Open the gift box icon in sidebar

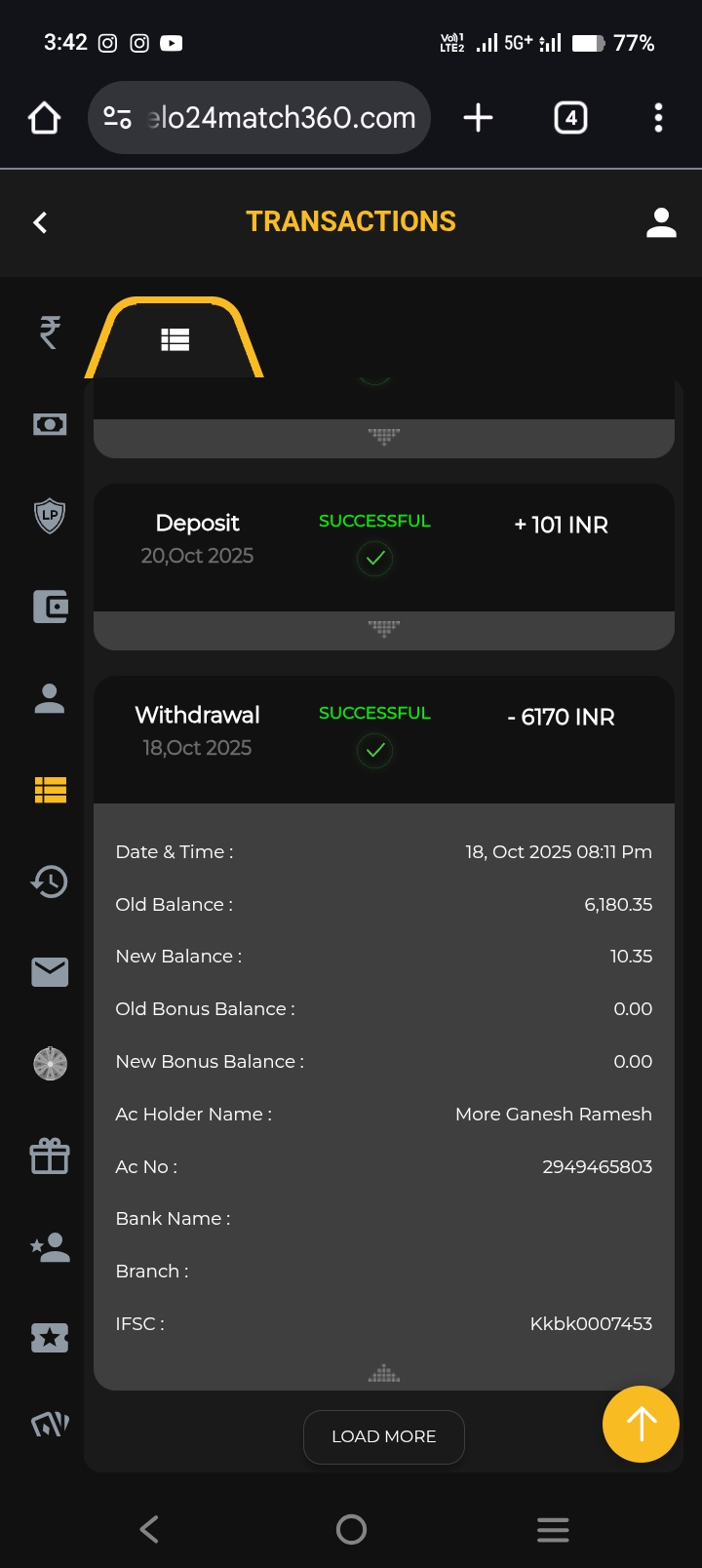[50, 1156]
